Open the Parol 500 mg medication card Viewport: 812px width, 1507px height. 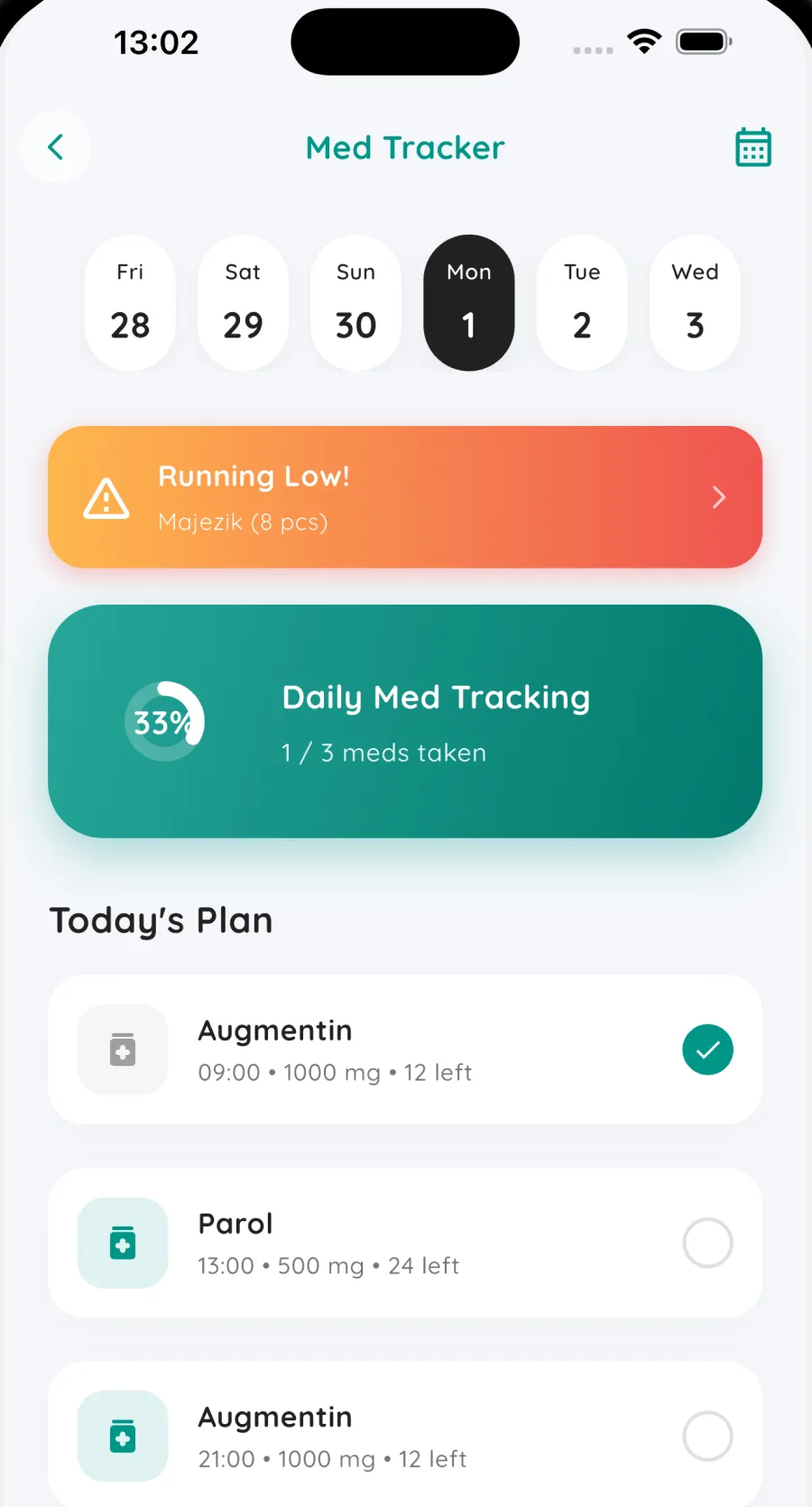pos(405,1243)
